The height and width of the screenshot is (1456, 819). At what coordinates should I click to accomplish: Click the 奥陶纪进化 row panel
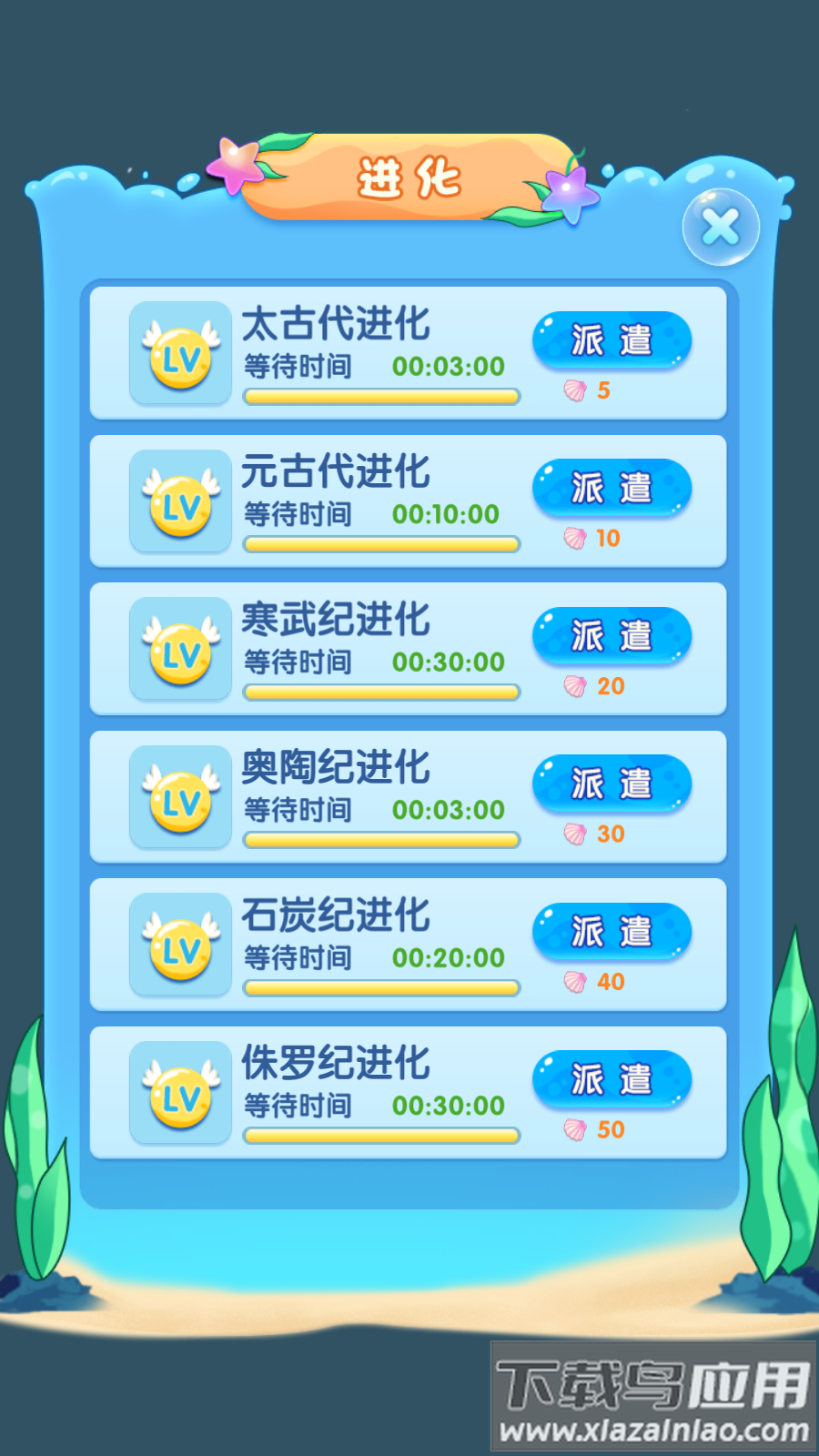(409, 798)
